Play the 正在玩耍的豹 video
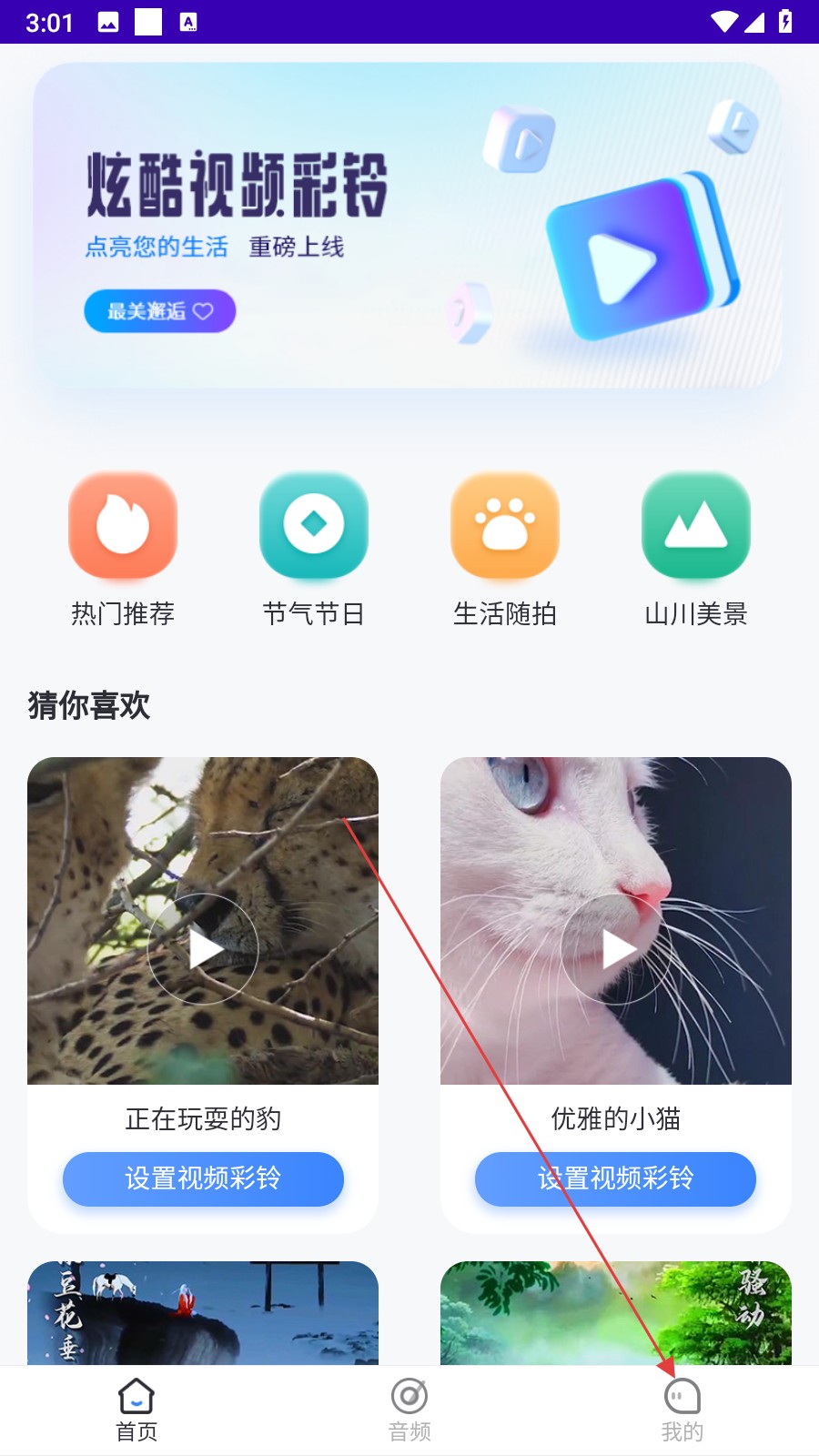The height and width of the screenshot is (1456, 819). (x=203, y=949)
